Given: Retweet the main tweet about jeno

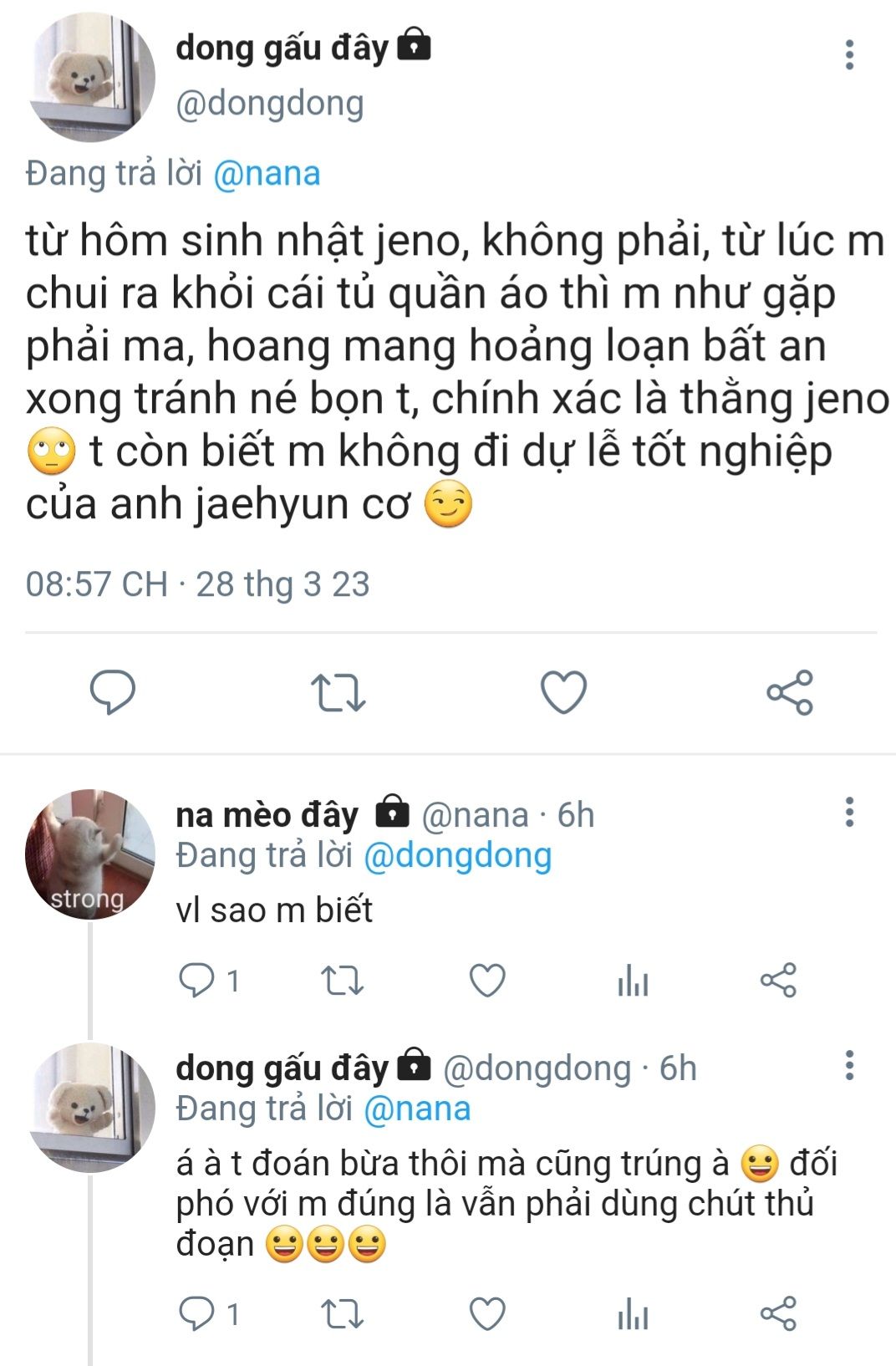Looking at the screenshot, I should click(x=338, y=692).
